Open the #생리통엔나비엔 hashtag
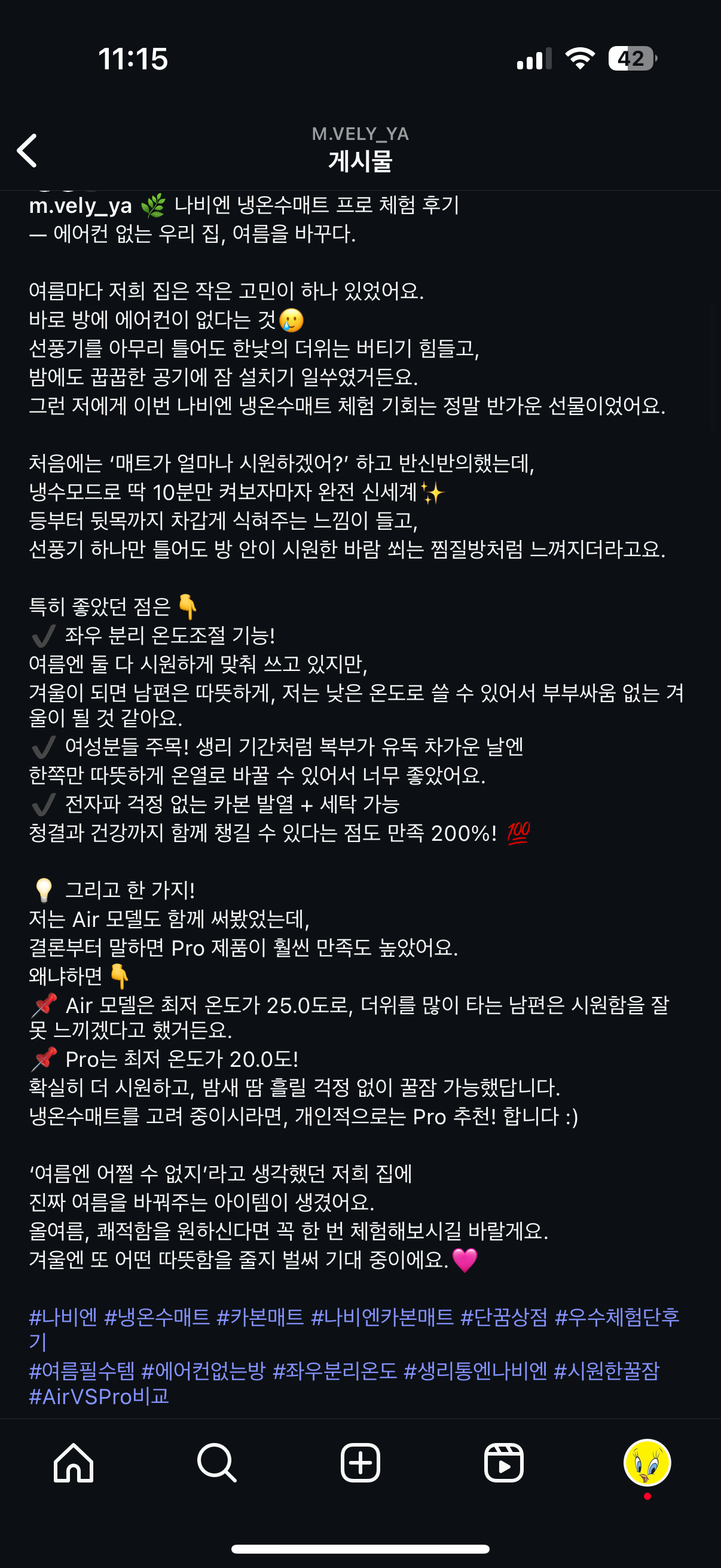This screenshot has height=1568, width=721. [x=475, y=1370]
